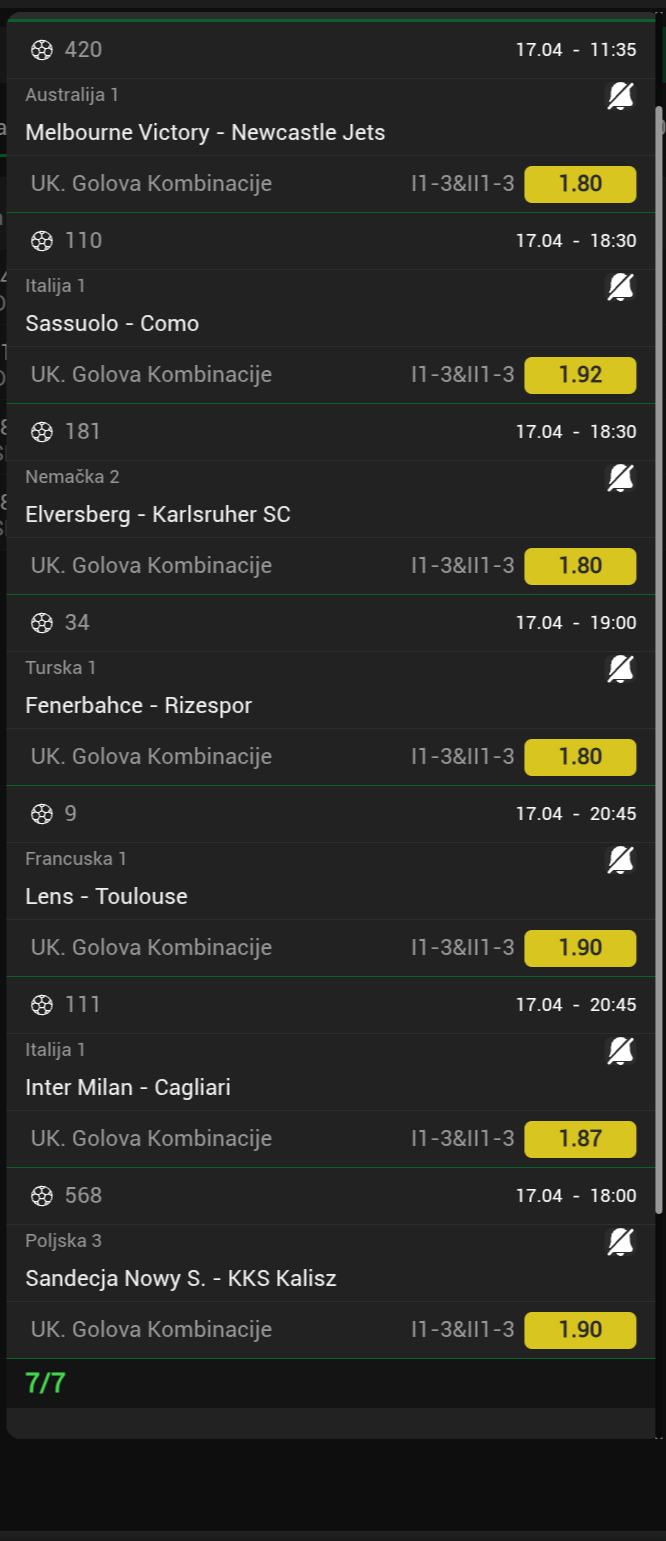666x1541 pixels.
Task: Toggle notification bell for Inter Milan - Cagliari
Action: tap(620, 1052)
